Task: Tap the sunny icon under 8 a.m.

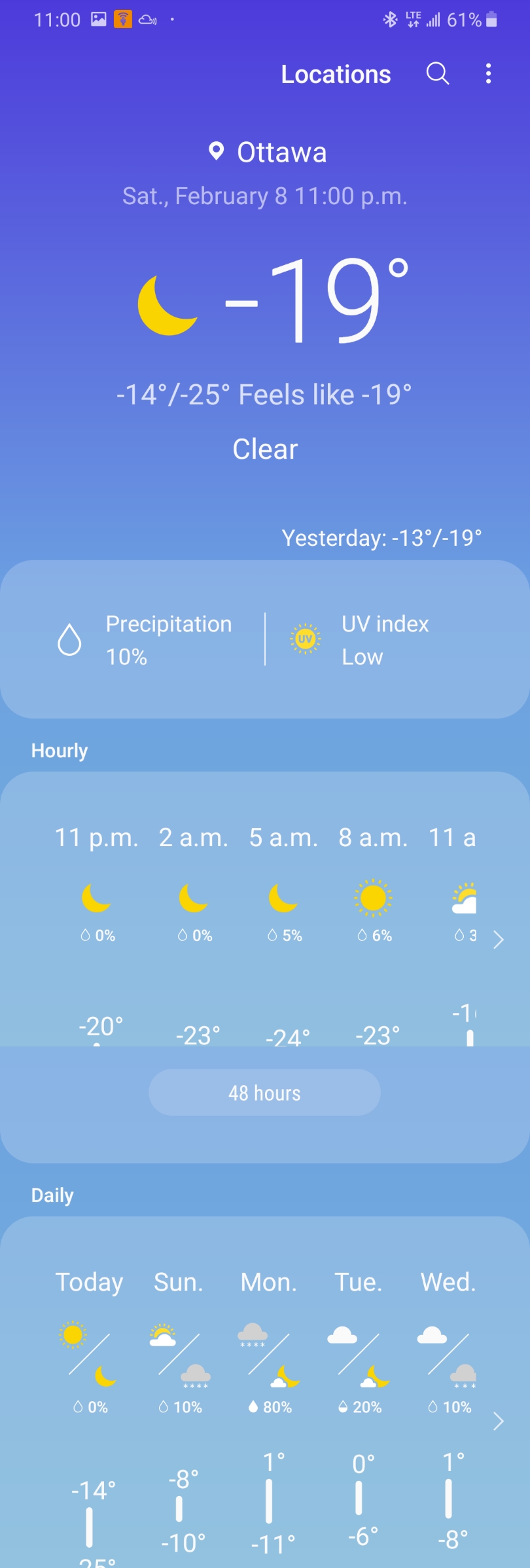Action: (x=371, y=901)
